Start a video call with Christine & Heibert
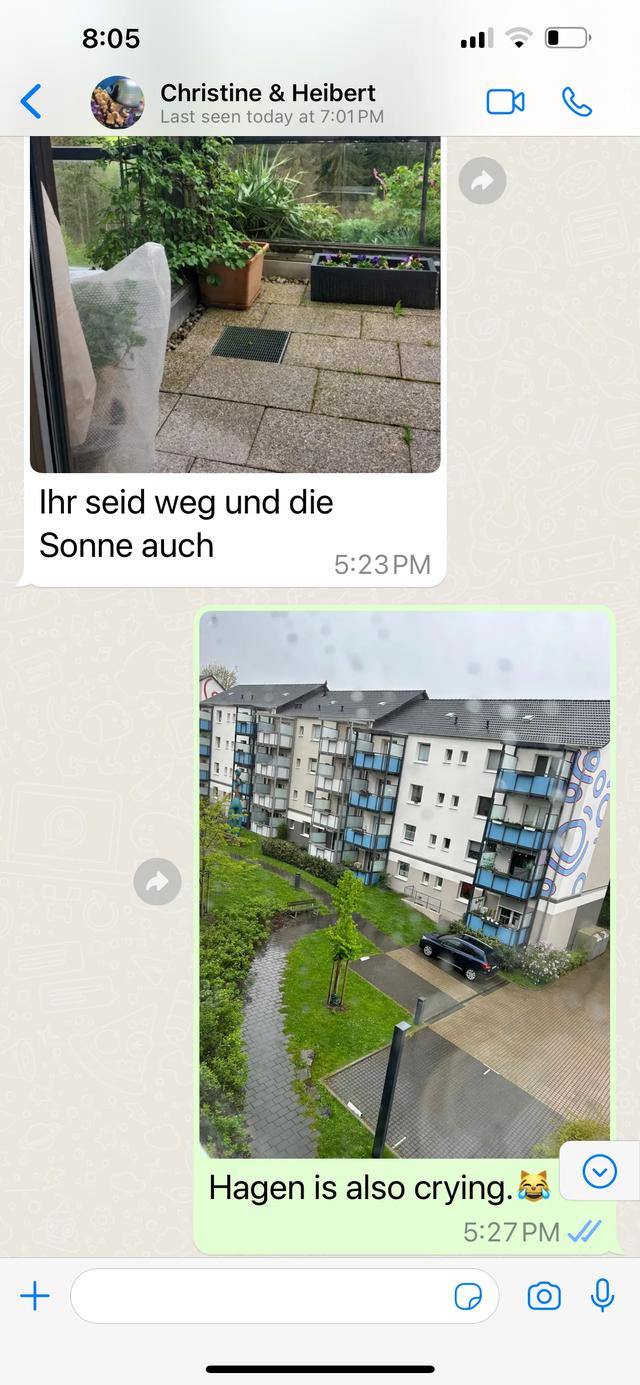The width and height of the screenshot is (640, 1385). pos(505,102)
